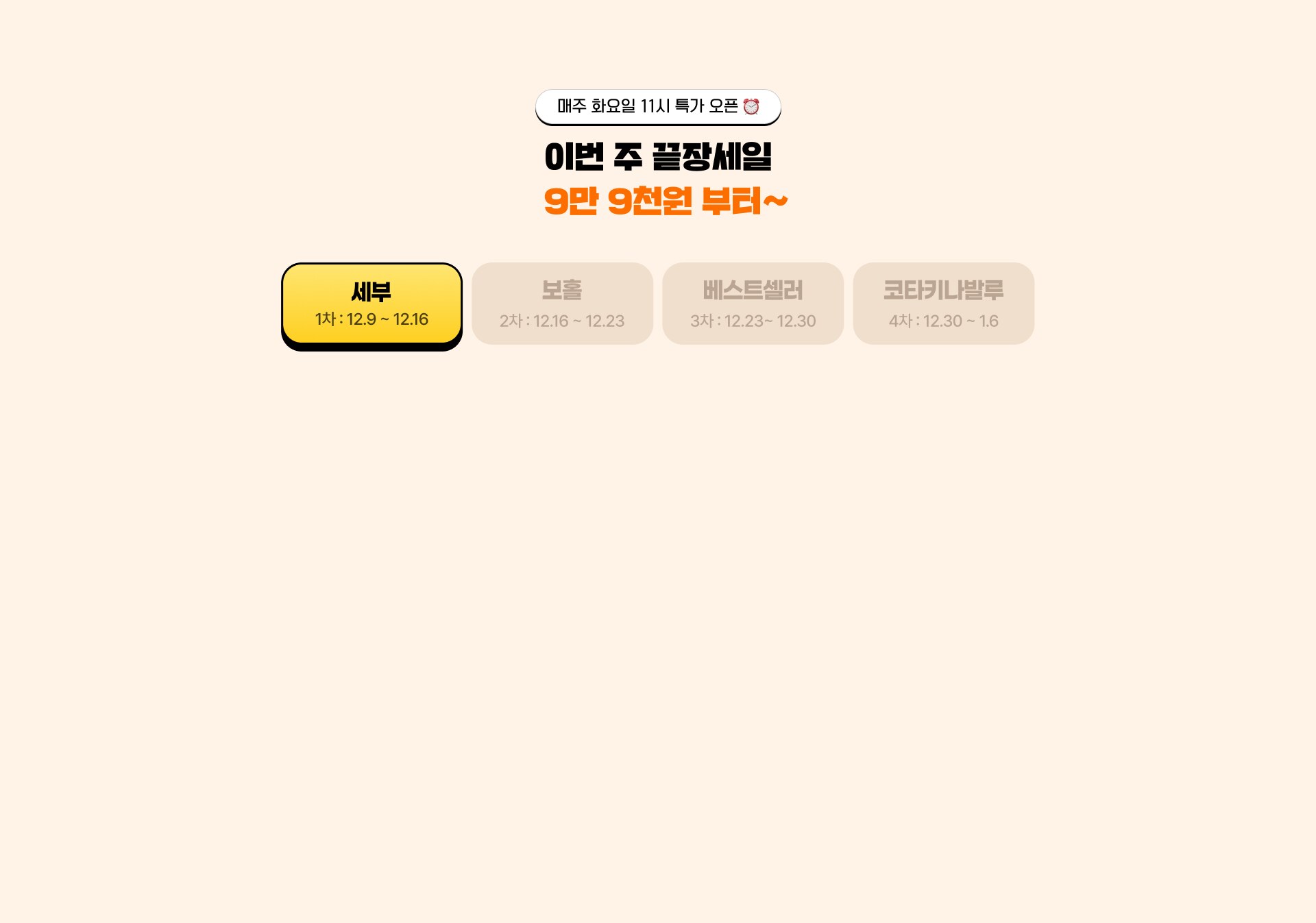Open the 베스트셀러 3차 tab
This screenshot has height=923, width=1316.
pos(753,304)
